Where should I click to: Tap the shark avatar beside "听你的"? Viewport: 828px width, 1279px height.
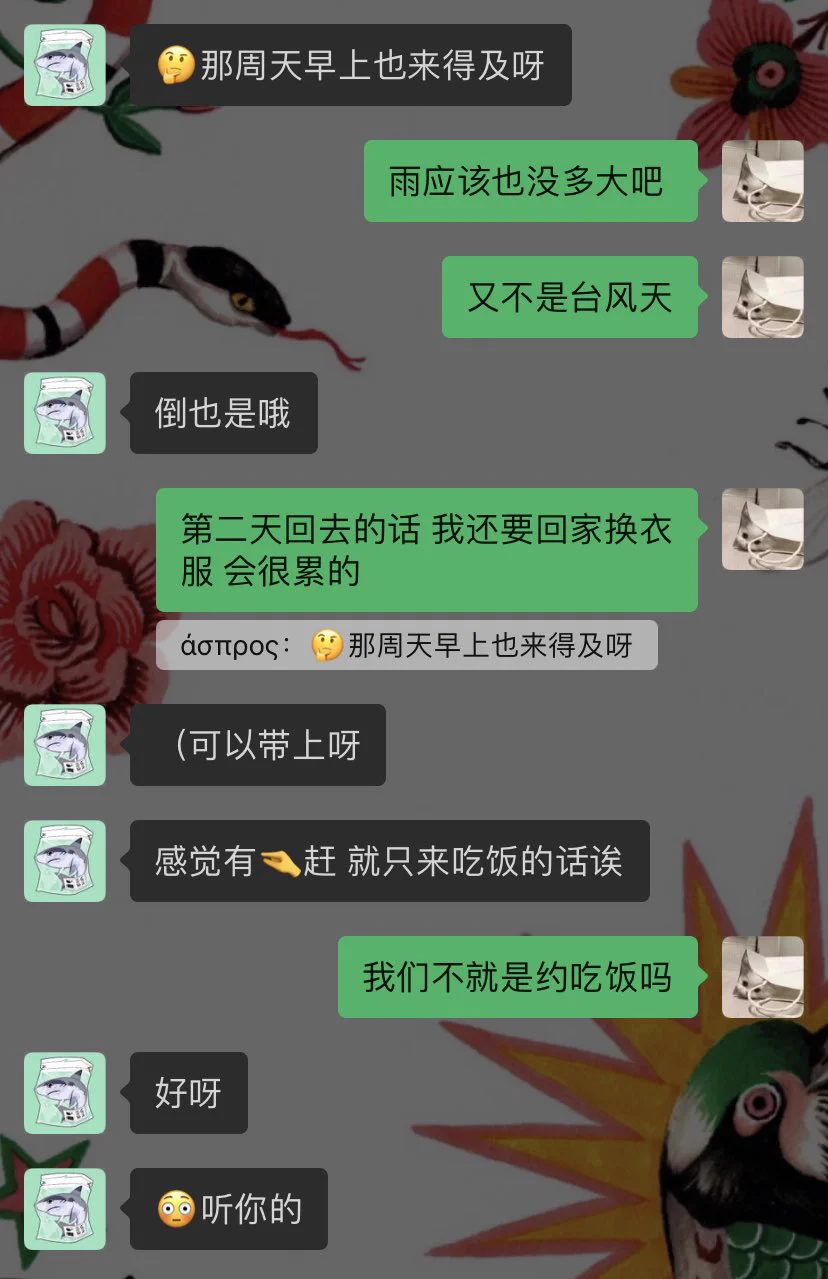pyautogui.click(x=65, y=1209)
